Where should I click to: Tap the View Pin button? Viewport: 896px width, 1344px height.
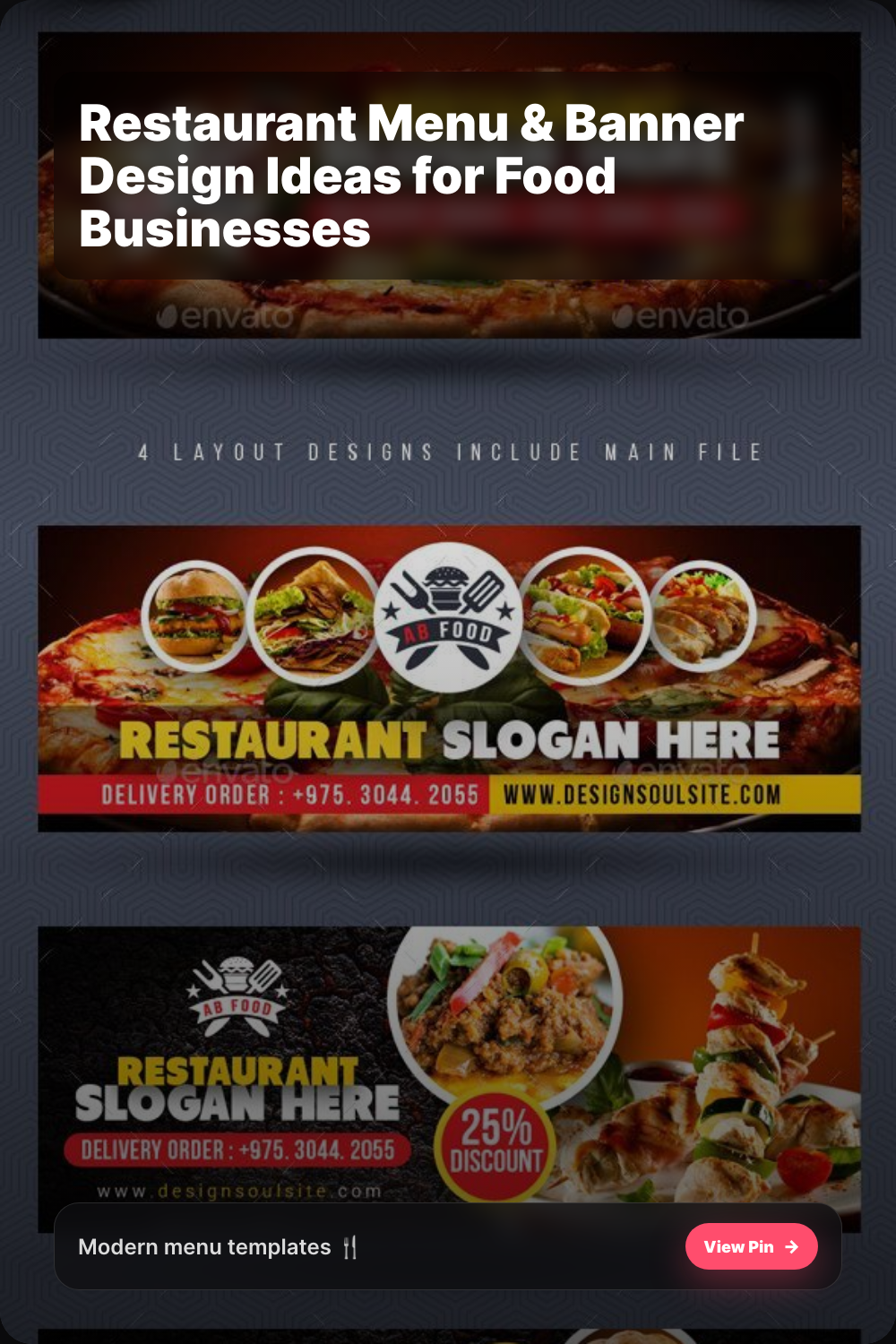click(751, 1246)
